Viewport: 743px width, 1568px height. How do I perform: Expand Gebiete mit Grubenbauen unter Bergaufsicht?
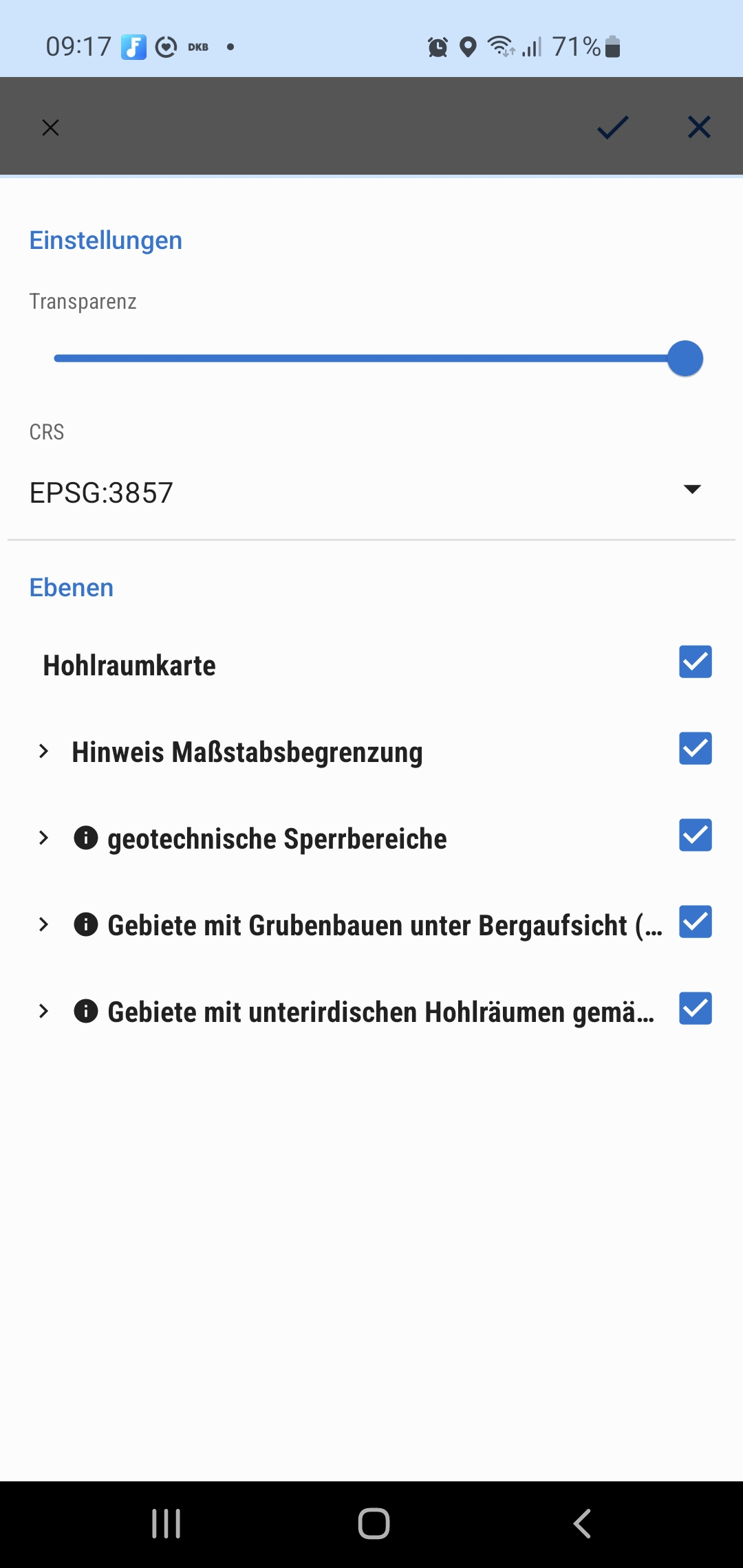pos(44,924)
